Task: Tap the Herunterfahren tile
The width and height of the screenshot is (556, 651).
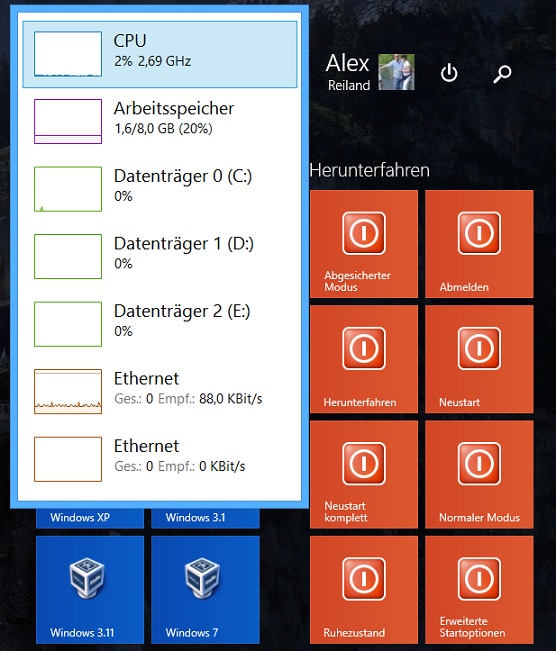Action: tap(364, 359)
